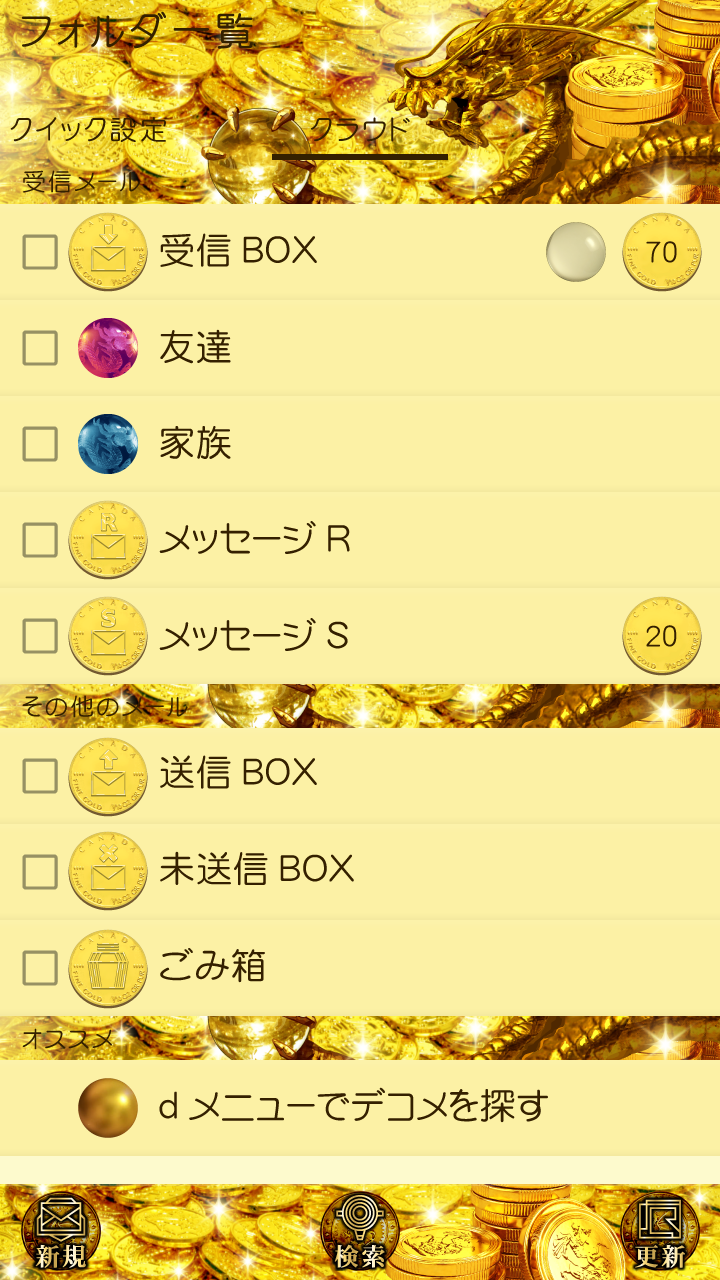Tick the 家族 folder checkbox
This screenshot has width=720, height=1280.
click(40, 444)
